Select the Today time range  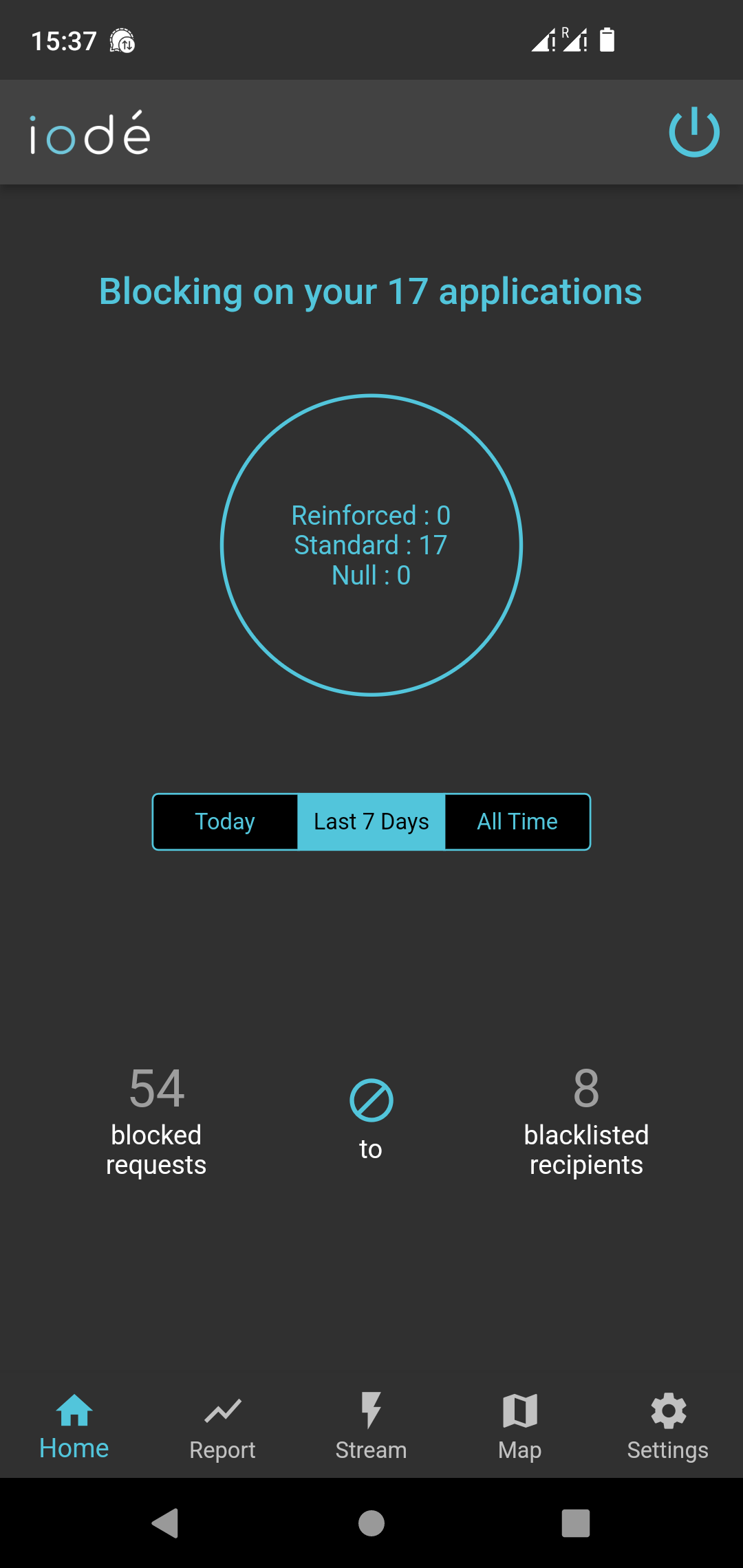point(225,822)
